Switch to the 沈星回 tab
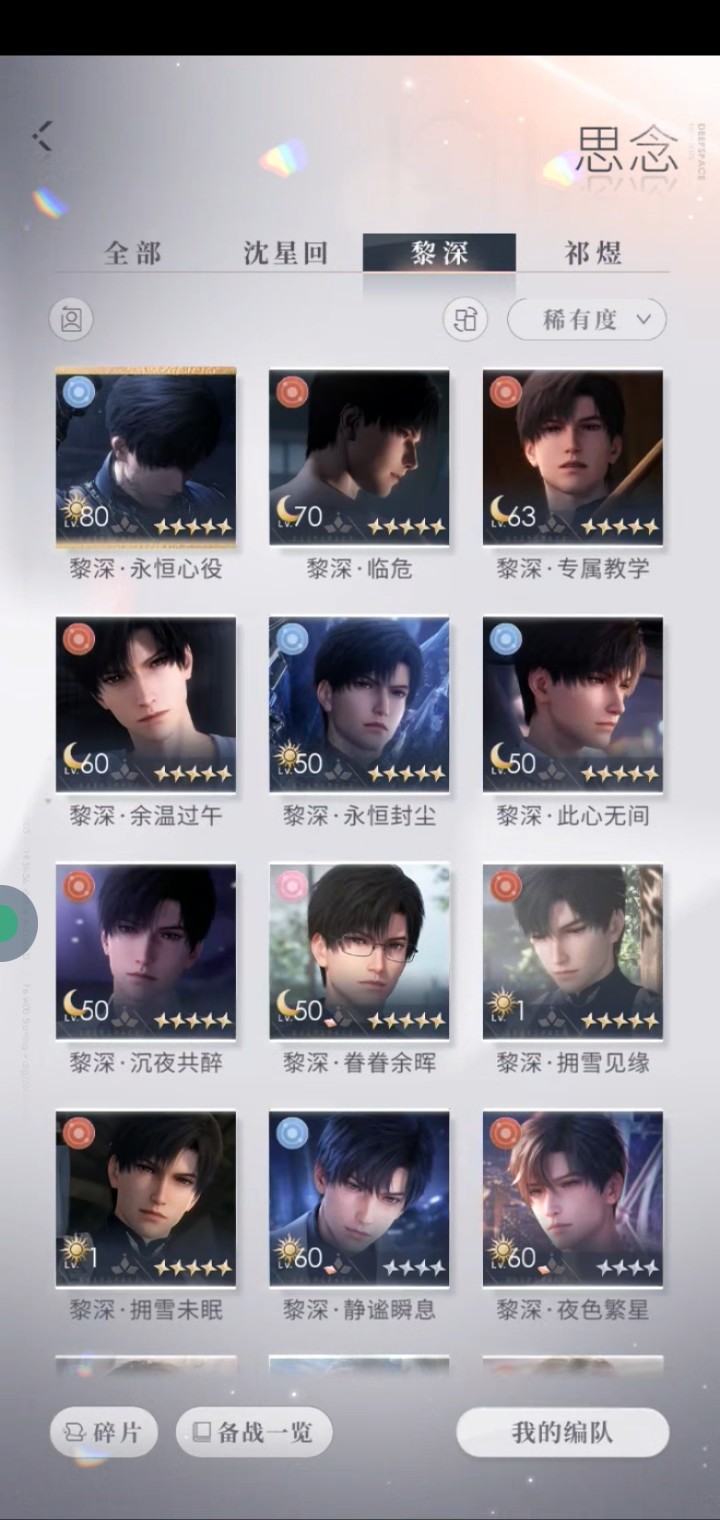The height and width of the screenshot is (1520, 720). pos(285,253)
